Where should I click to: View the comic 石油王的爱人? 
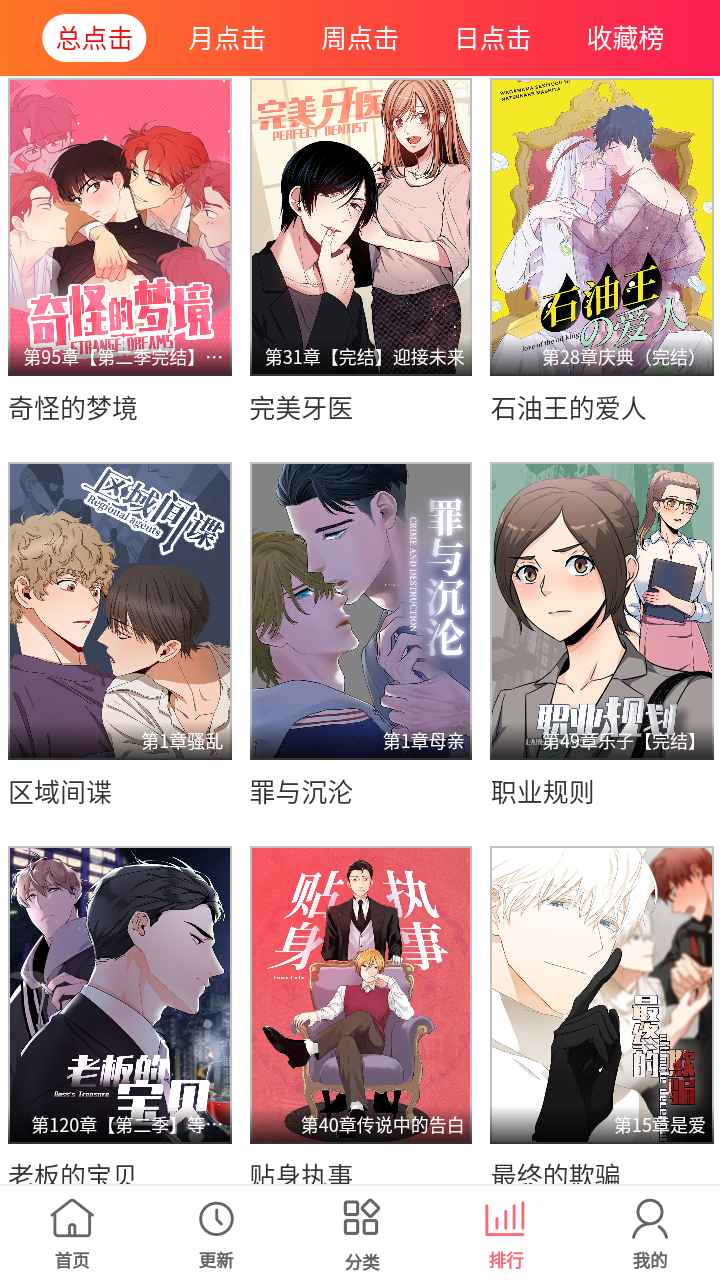coord(601,228)
